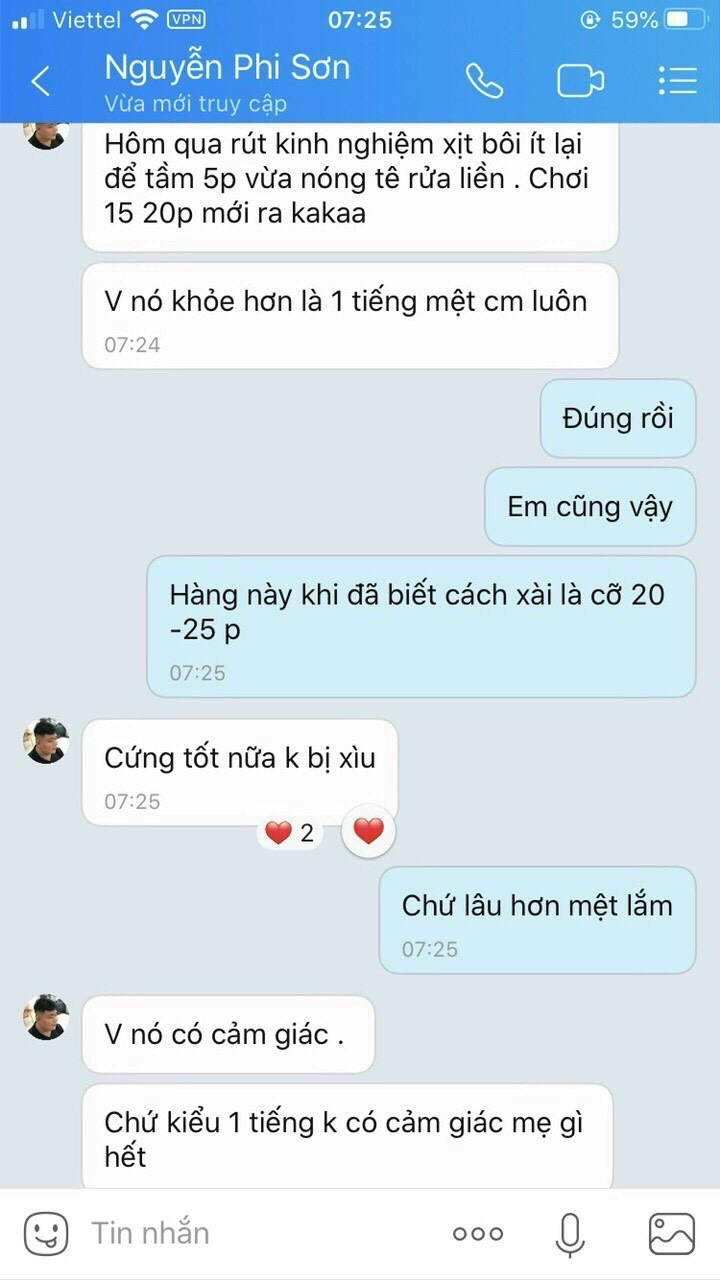Open more attachment options
The height and width of the screenshot is (1280, 720).
click(478, 1233)
